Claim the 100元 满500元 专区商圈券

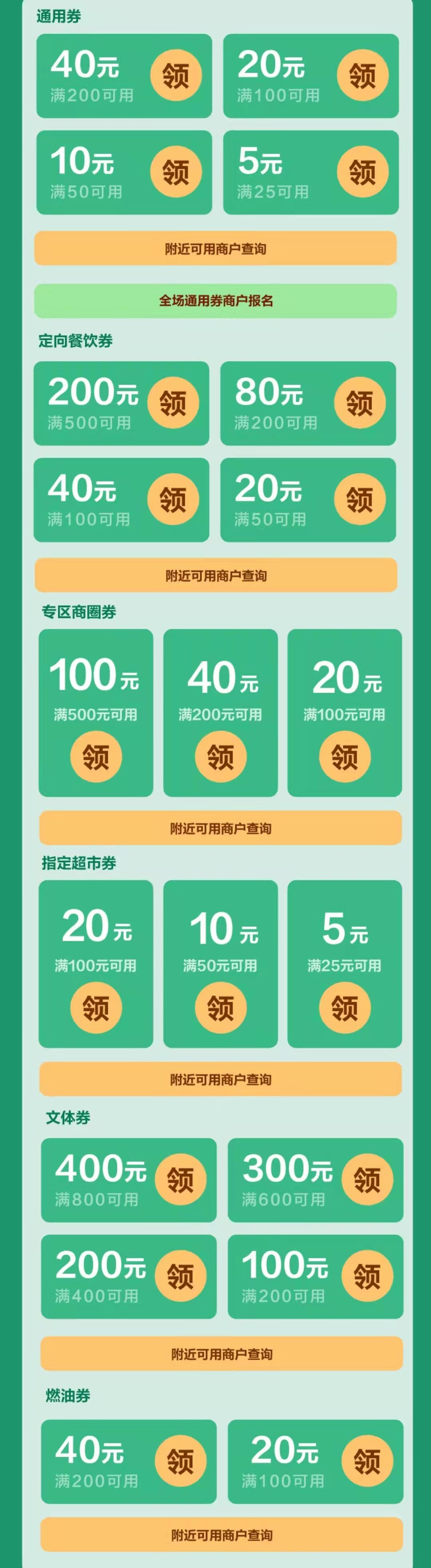pyautogui.click(x=95, y=756)
